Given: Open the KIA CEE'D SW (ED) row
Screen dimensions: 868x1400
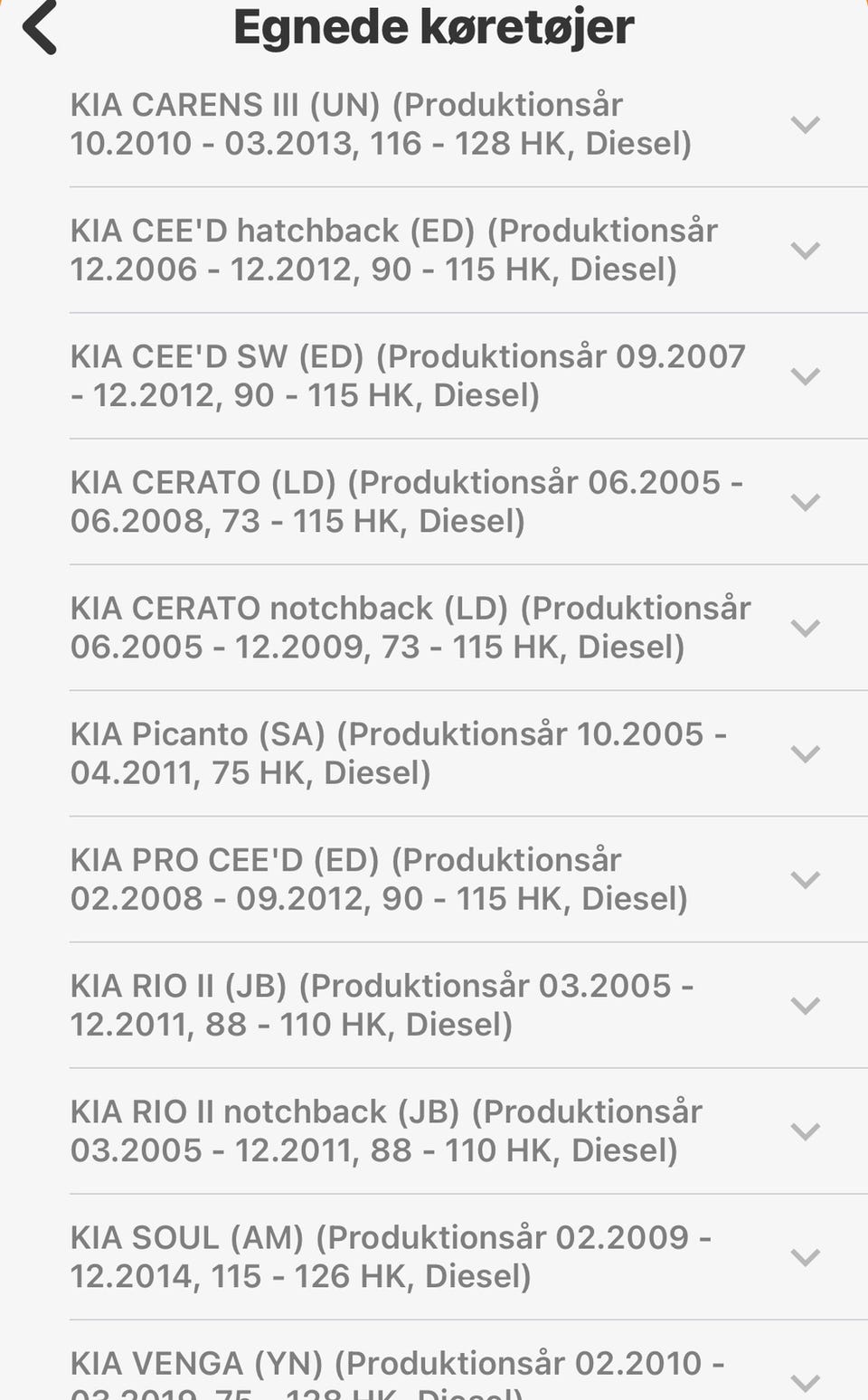Looking at the screenshot, I should pyautogui.click(x=804, y=375).
